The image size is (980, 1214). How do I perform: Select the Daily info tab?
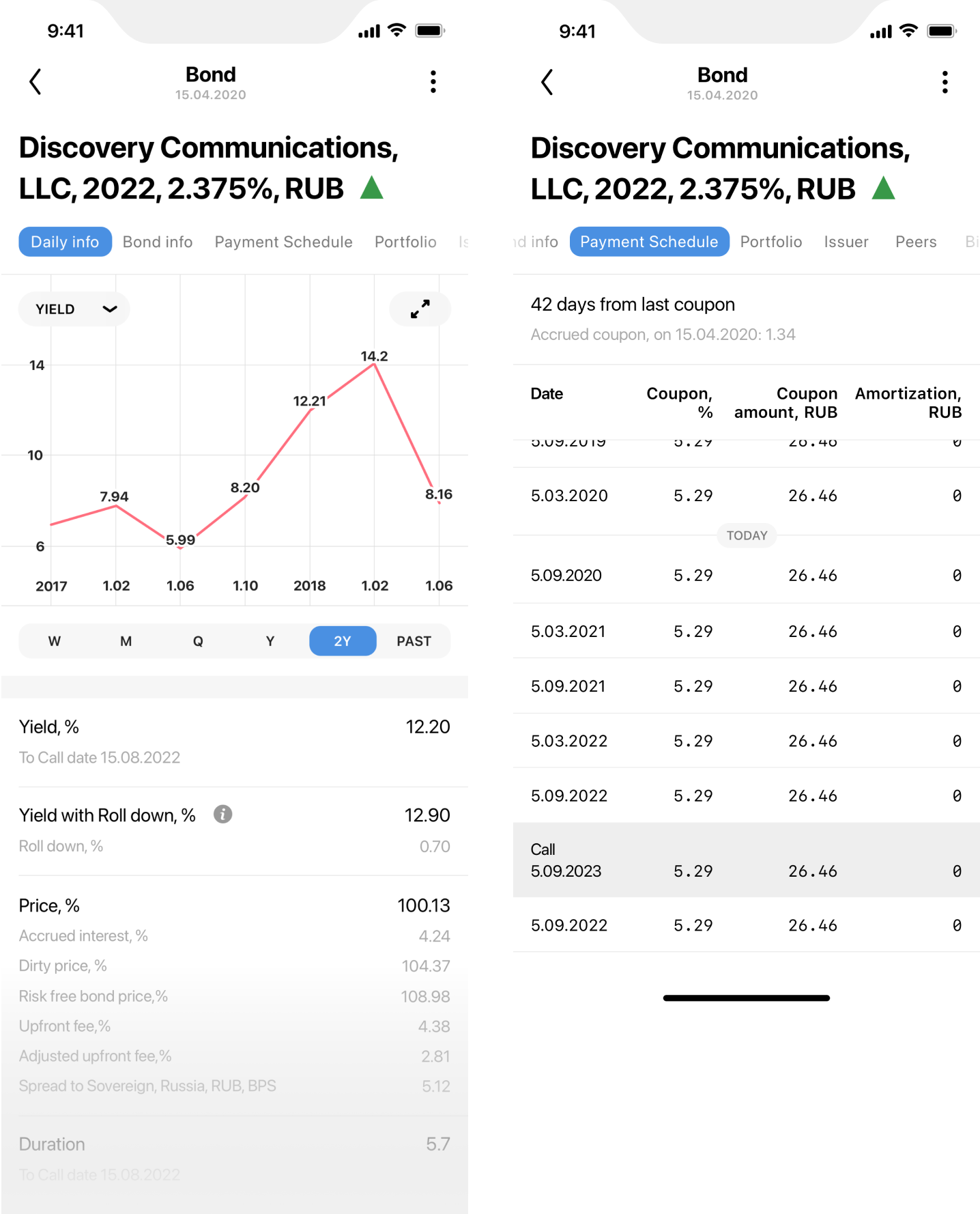(65, 242)
